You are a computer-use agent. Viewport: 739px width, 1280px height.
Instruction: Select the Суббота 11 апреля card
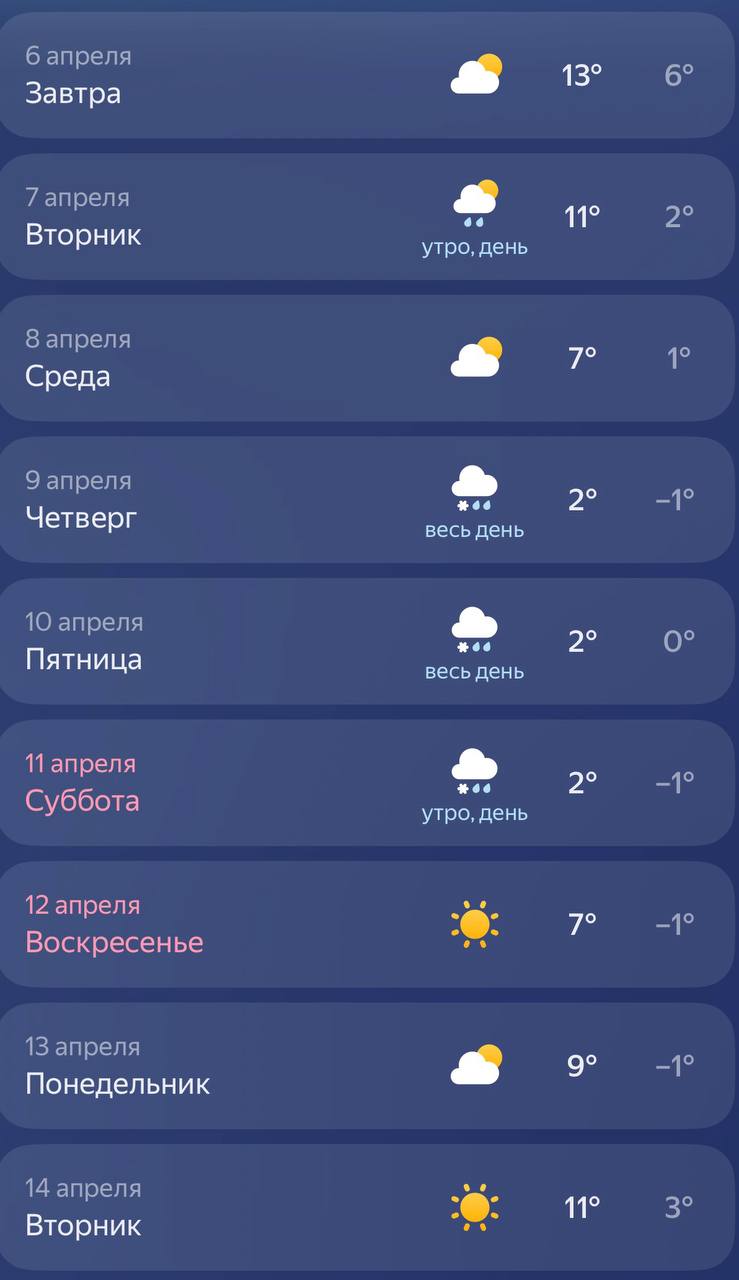(x=369, y=783)
